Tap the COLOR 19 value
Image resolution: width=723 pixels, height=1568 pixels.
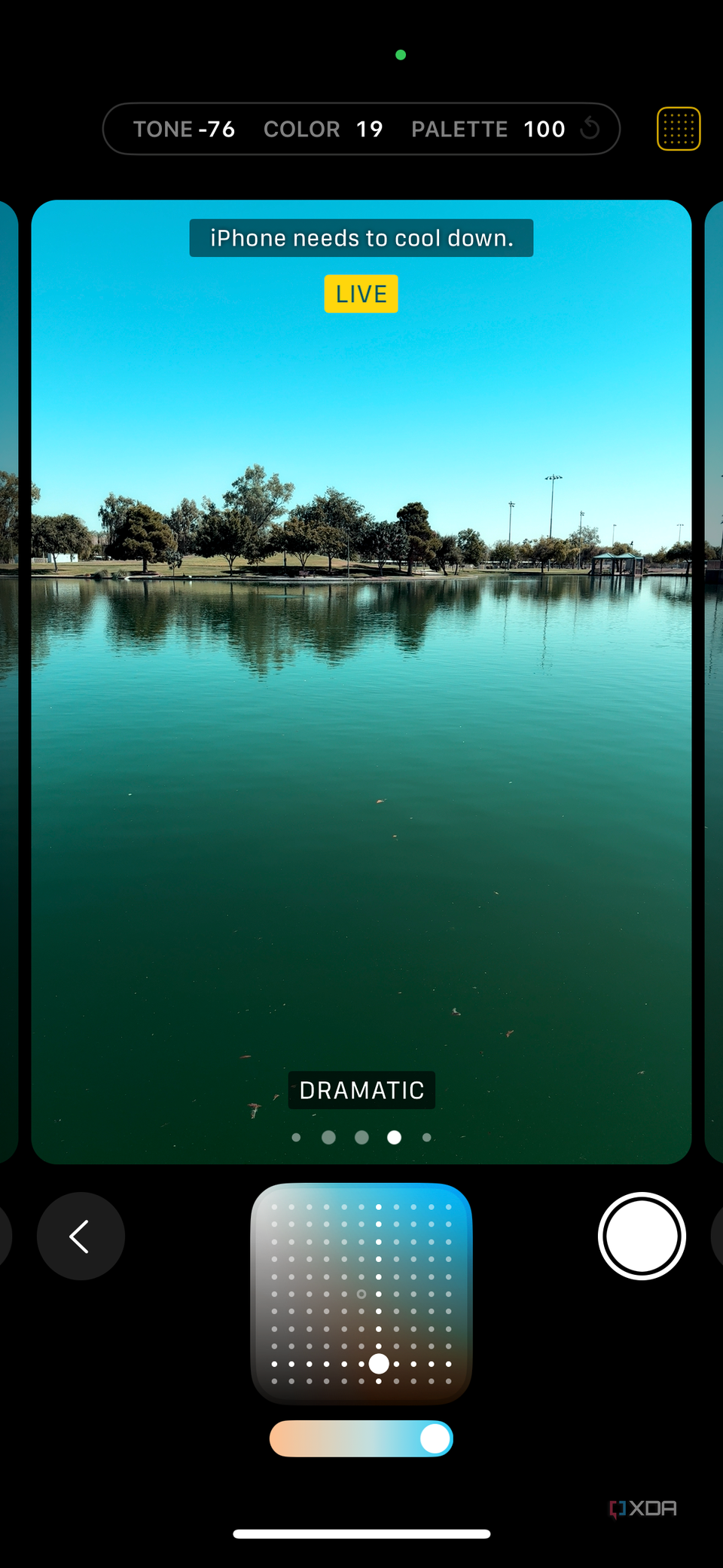point(323,129)
